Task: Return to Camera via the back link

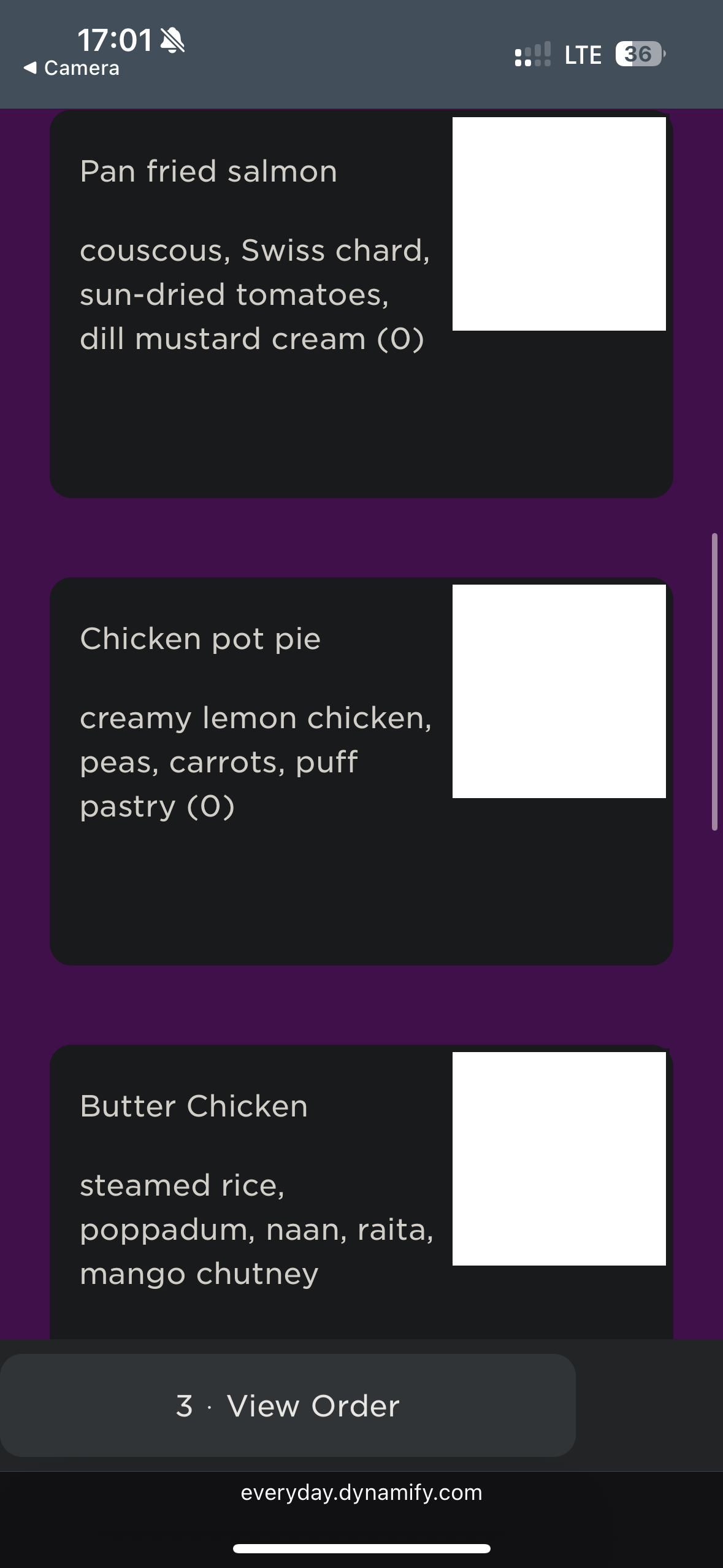Action: (x=71, y=67)
